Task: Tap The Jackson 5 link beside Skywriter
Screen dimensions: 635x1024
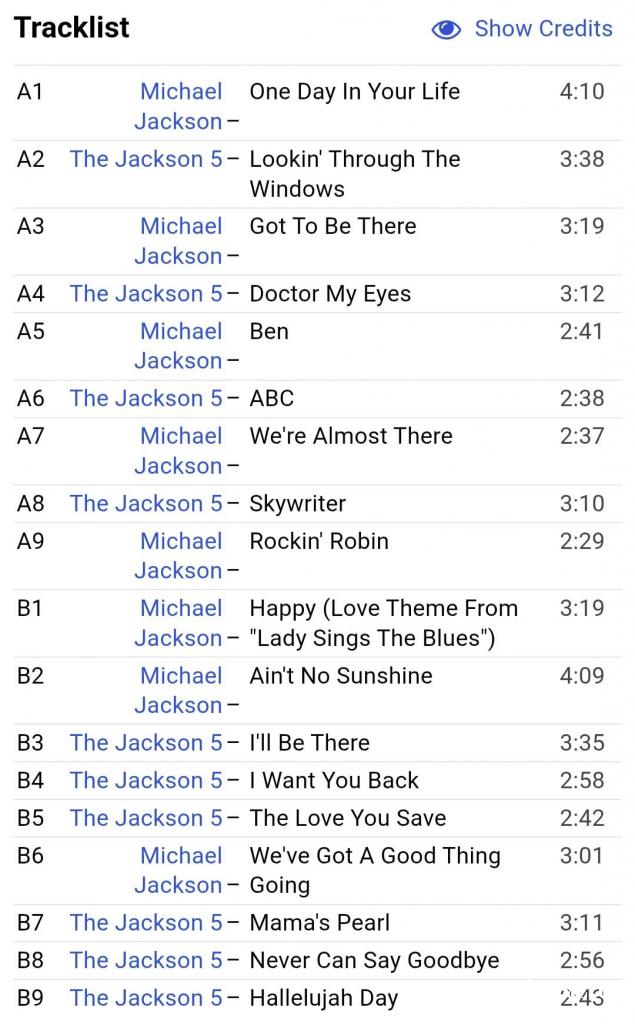Action: pos(146,503)
